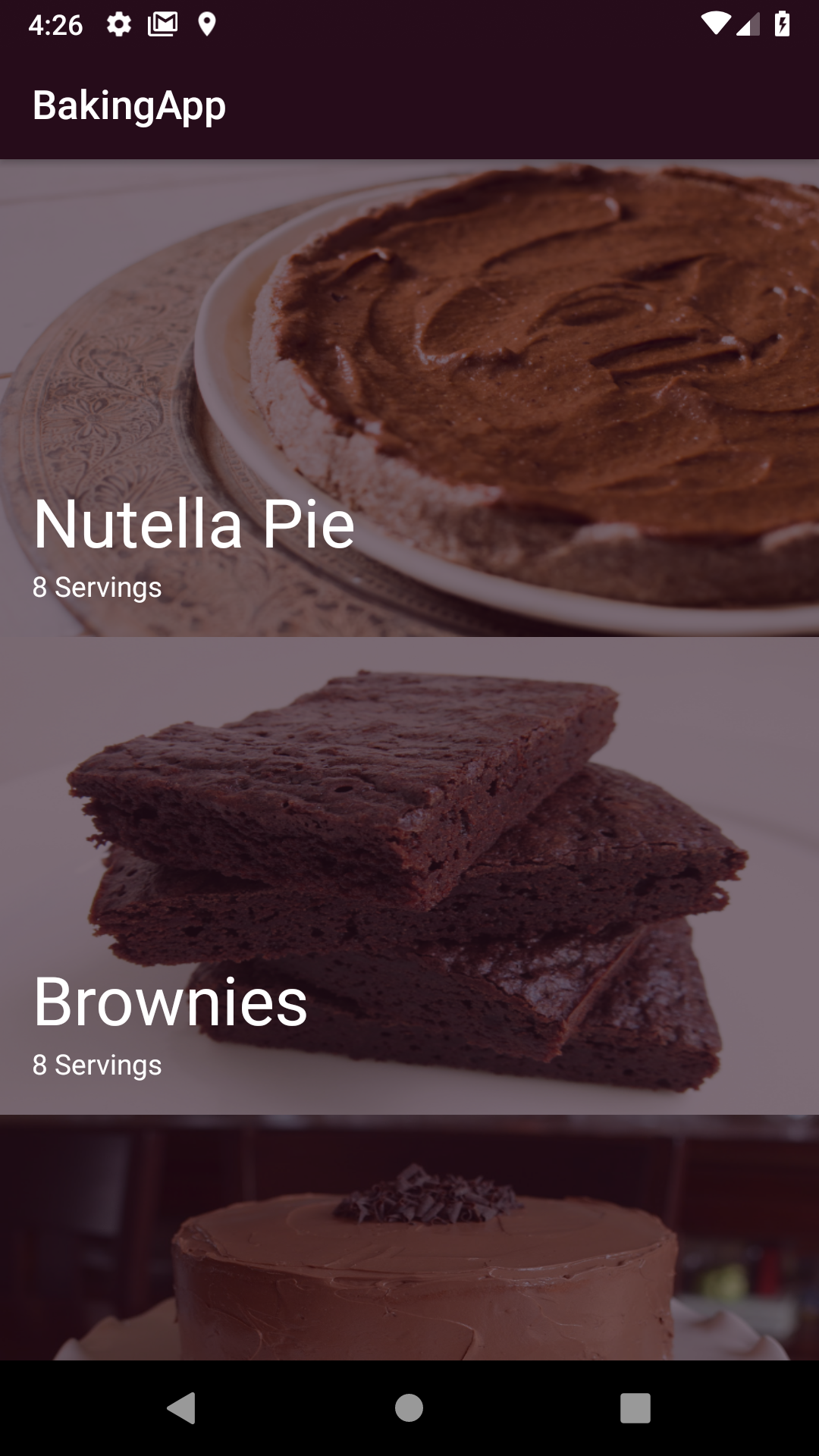The height and width of the screenshot is (1456, 819).
Task: Tap the app bar header area
Action: [409, 104]
